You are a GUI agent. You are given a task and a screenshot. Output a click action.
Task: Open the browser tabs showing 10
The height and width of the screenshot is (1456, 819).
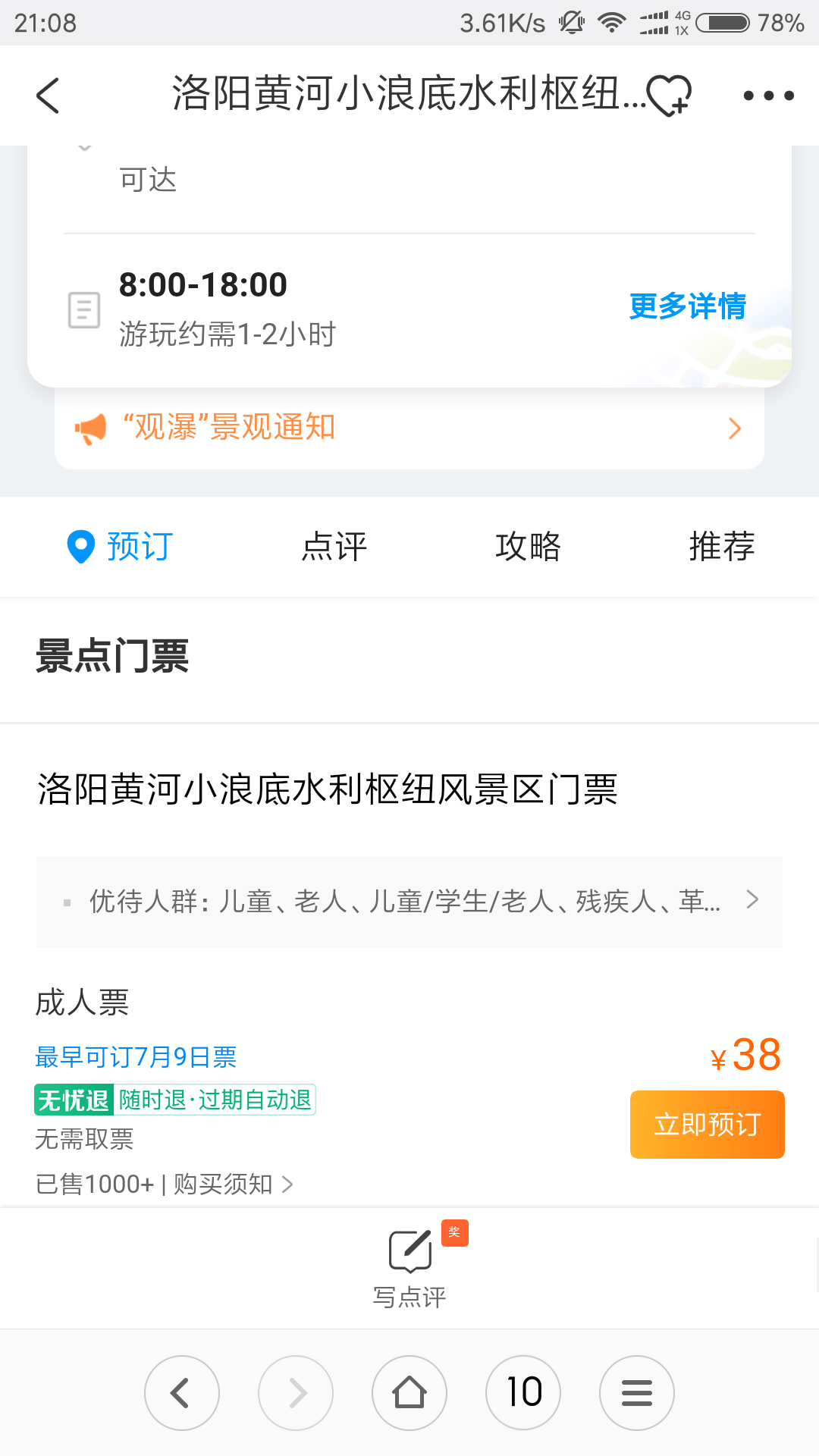(523, 1393)
